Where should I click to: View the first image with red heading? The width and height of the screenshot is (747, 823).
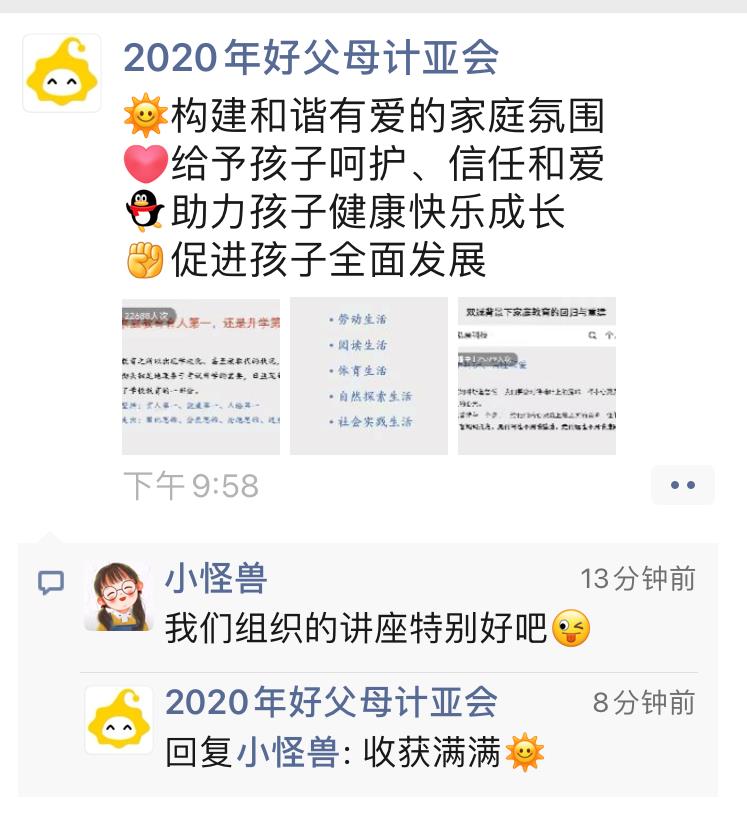point(201,376)
